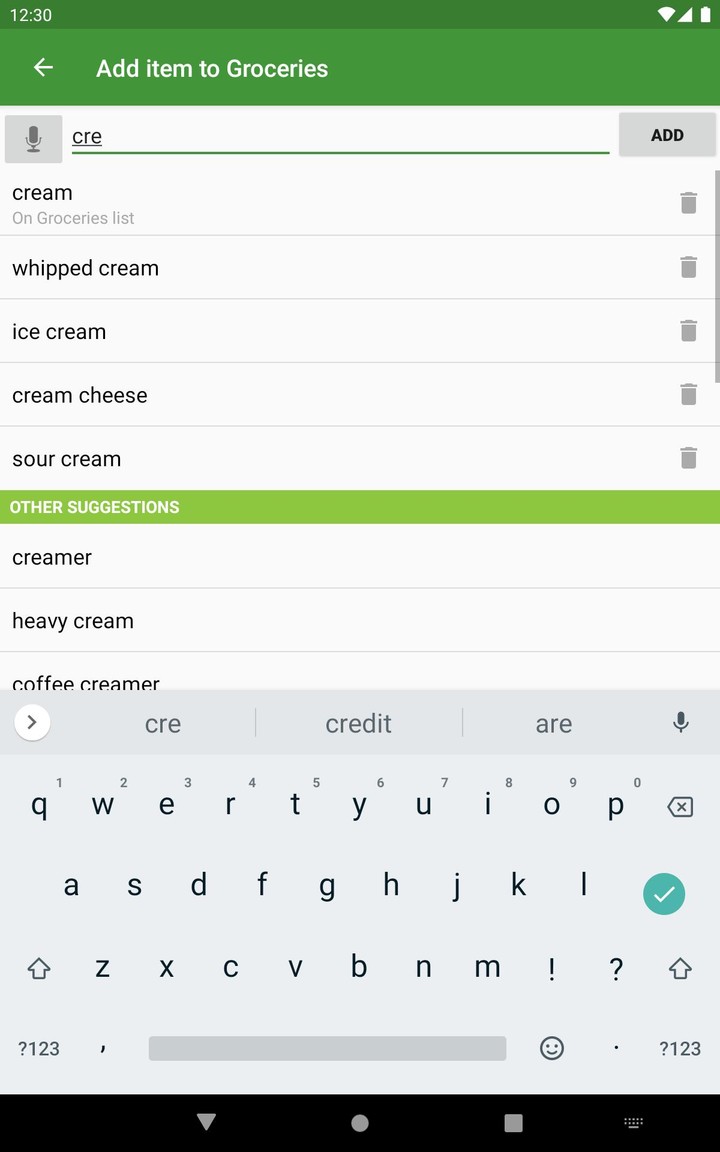720x1152 pixels.
Task: Choose "credit" from the keyboard suggestions
Action: click(x=358, y=722)
